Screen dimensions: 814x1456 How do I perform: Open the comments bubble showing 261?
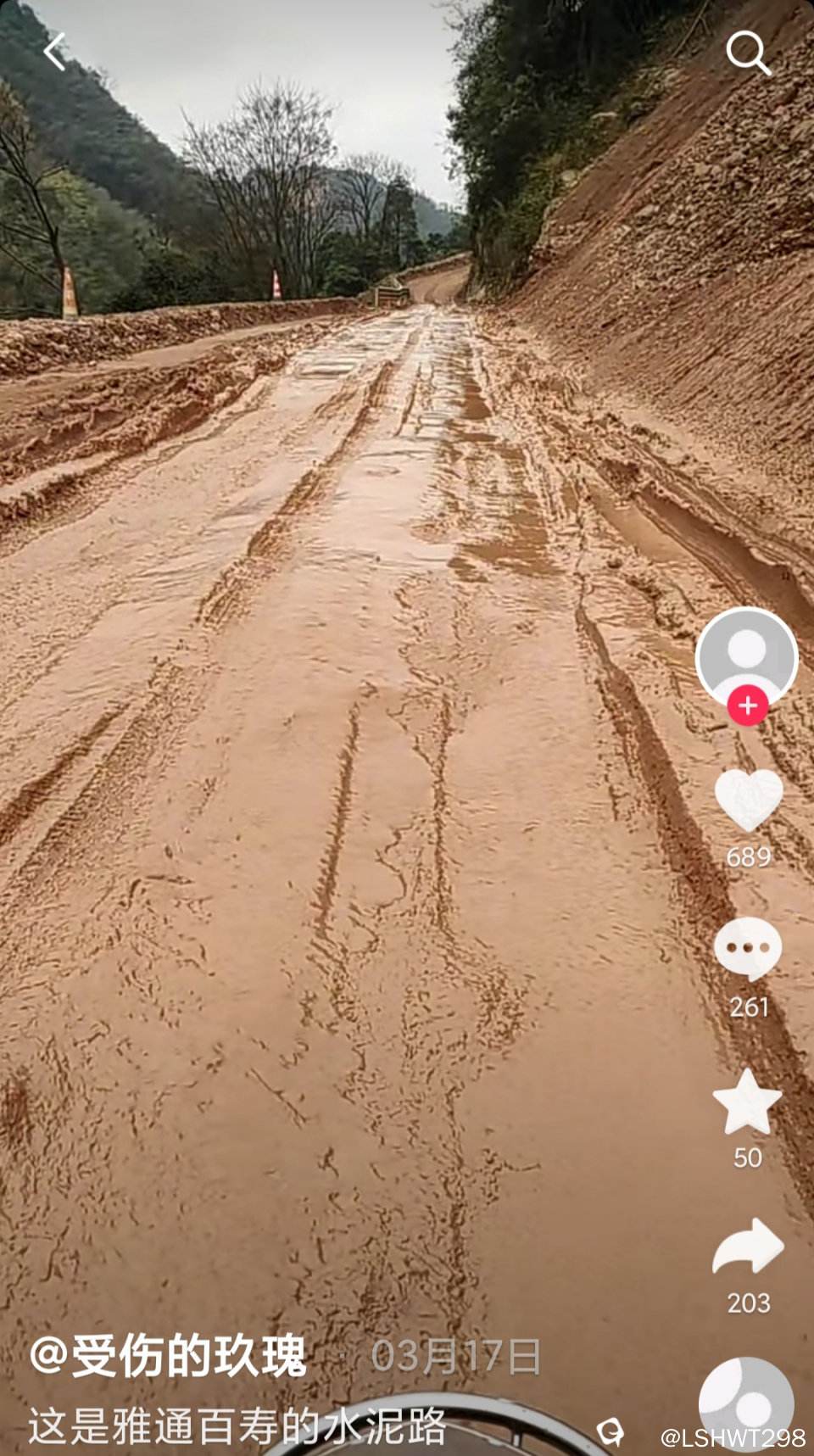pyautogui.click(x=748, y=949)
